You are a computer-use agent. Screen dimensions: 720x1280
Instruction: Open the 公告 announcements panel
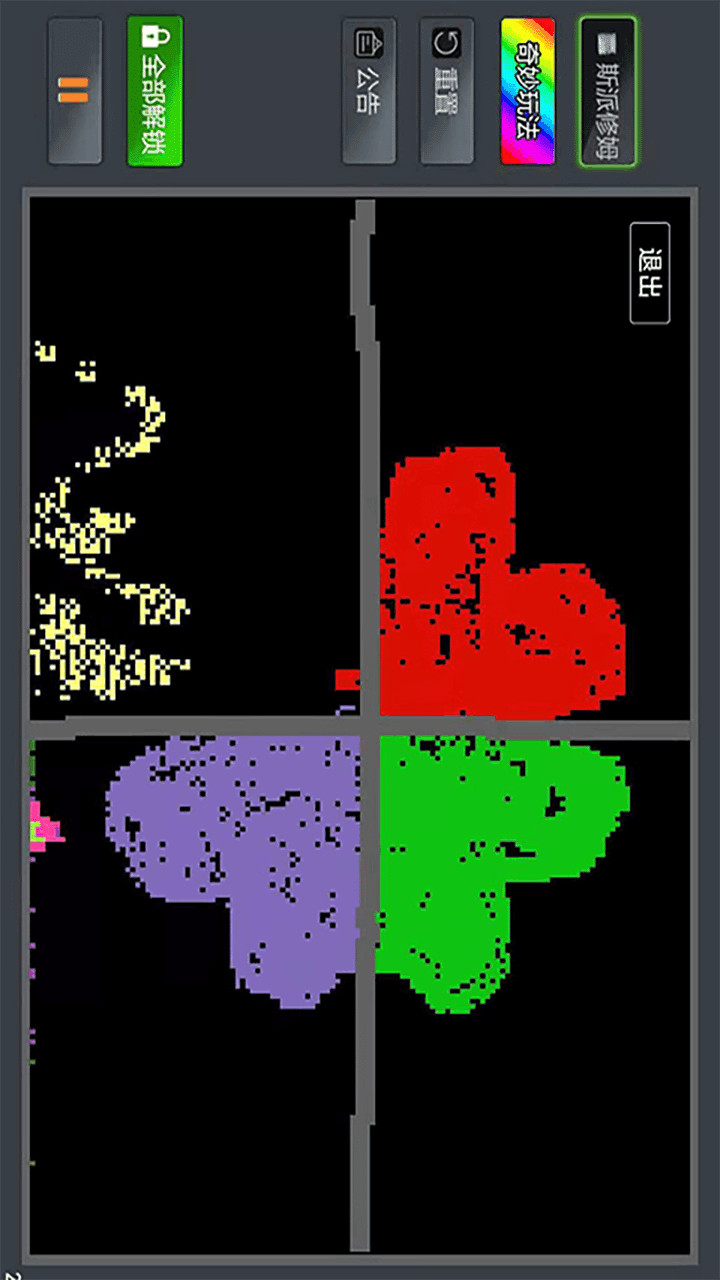[368, 90]
